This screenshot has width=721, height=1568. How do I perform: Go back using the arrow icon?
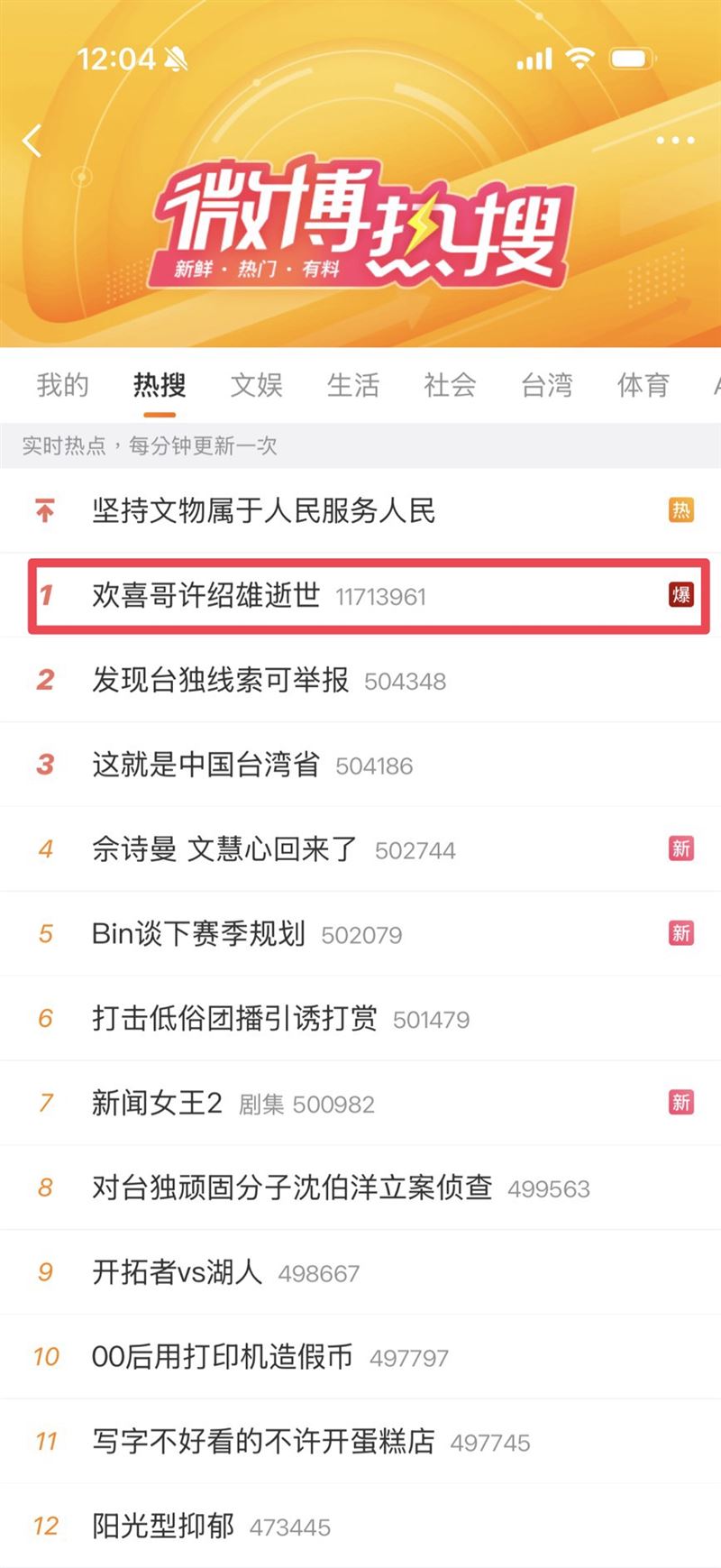(32, 141)
